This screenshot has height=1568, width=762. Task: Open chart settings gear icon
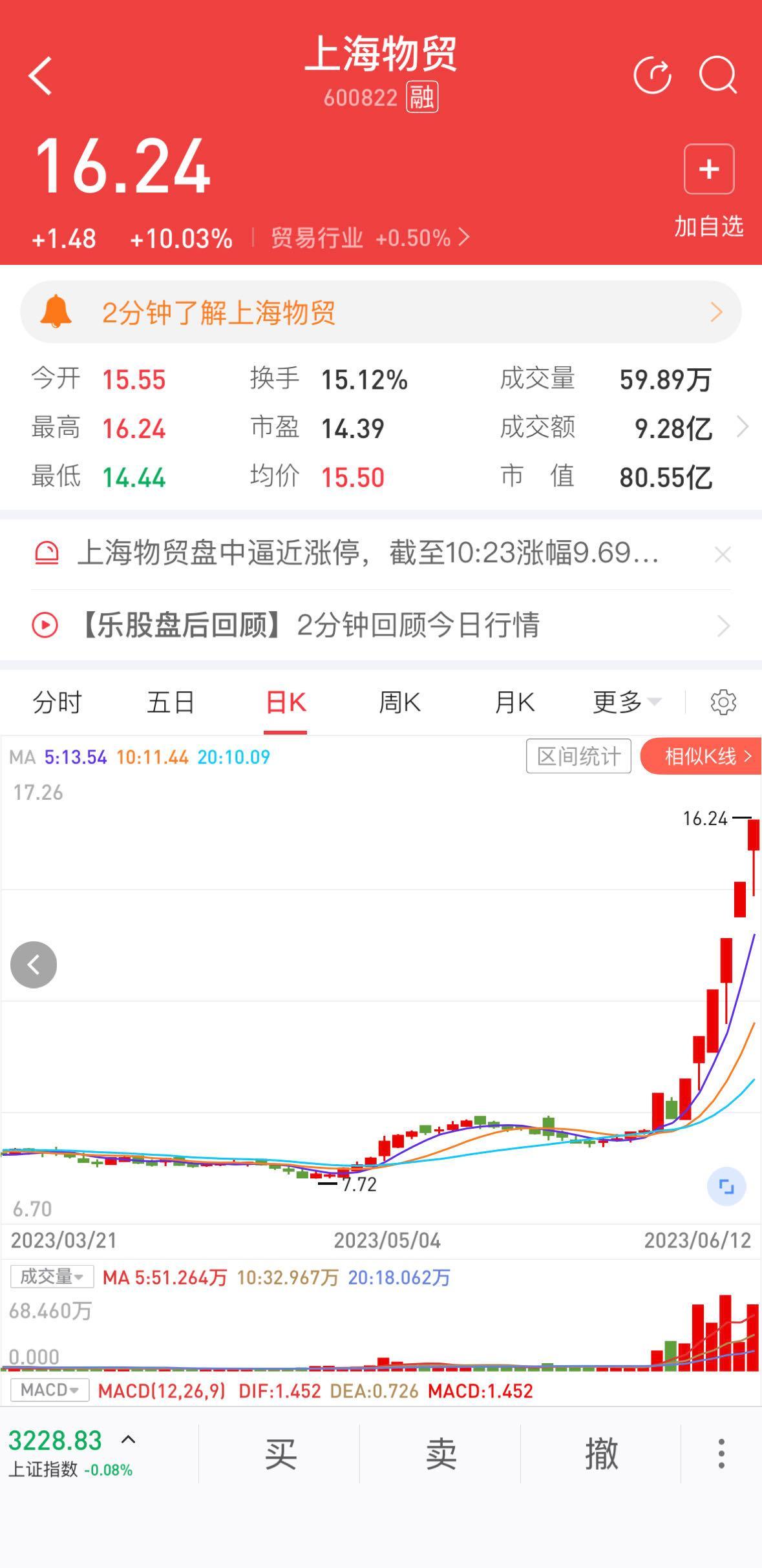[x=723, y=702]
